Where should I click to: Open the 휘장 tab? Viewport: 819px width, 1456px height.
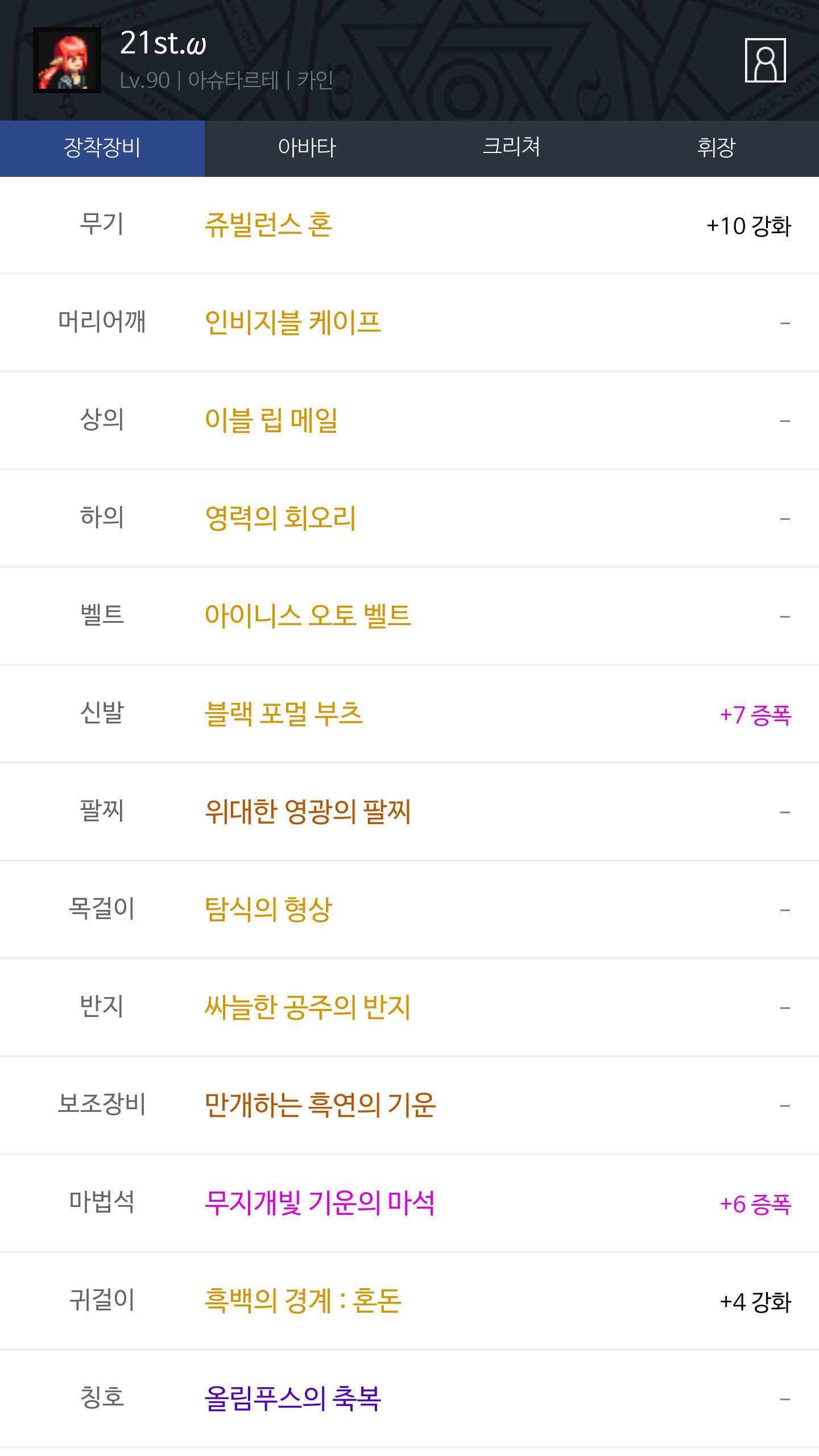(x=716, y=148)
